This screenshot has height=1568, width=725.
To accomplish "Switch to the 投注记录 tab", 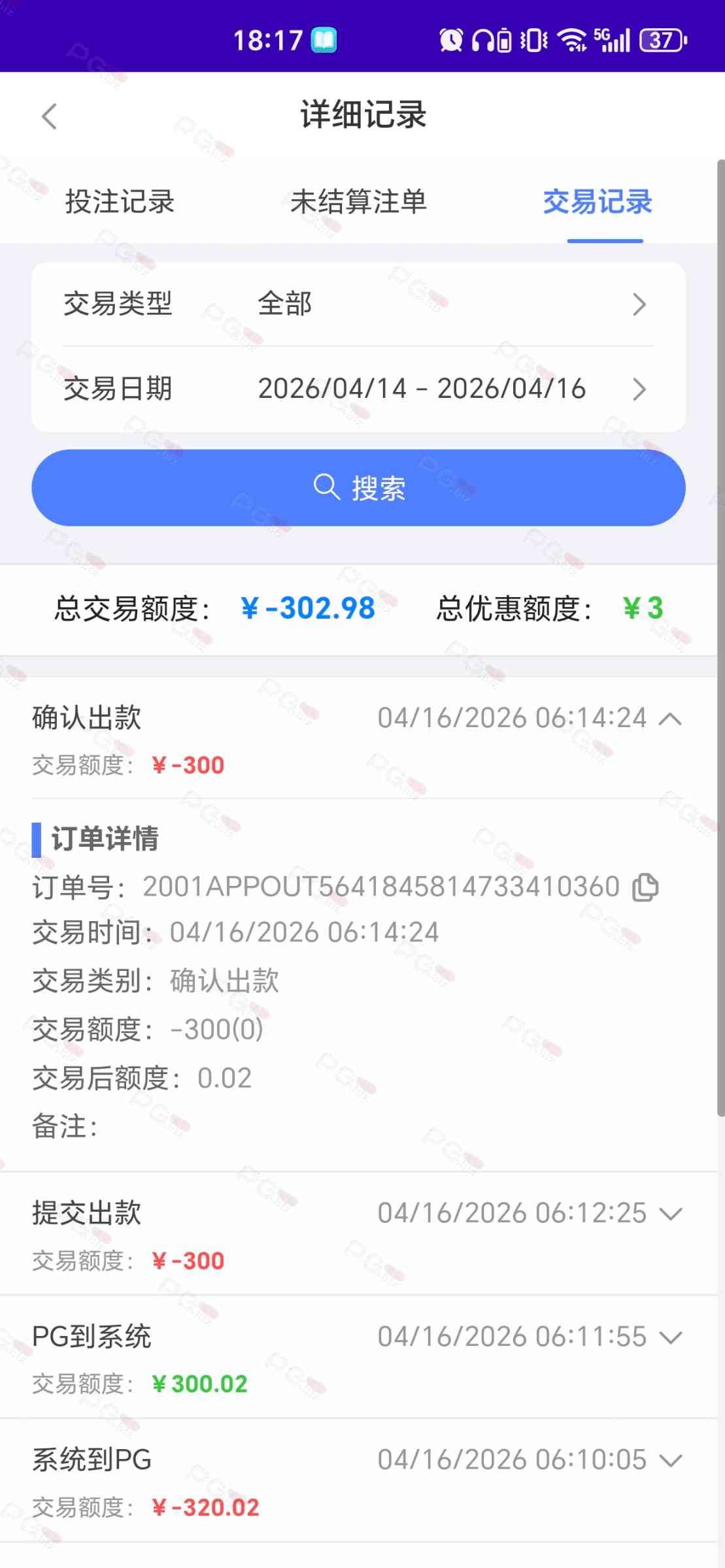I will tap(120, 201).
